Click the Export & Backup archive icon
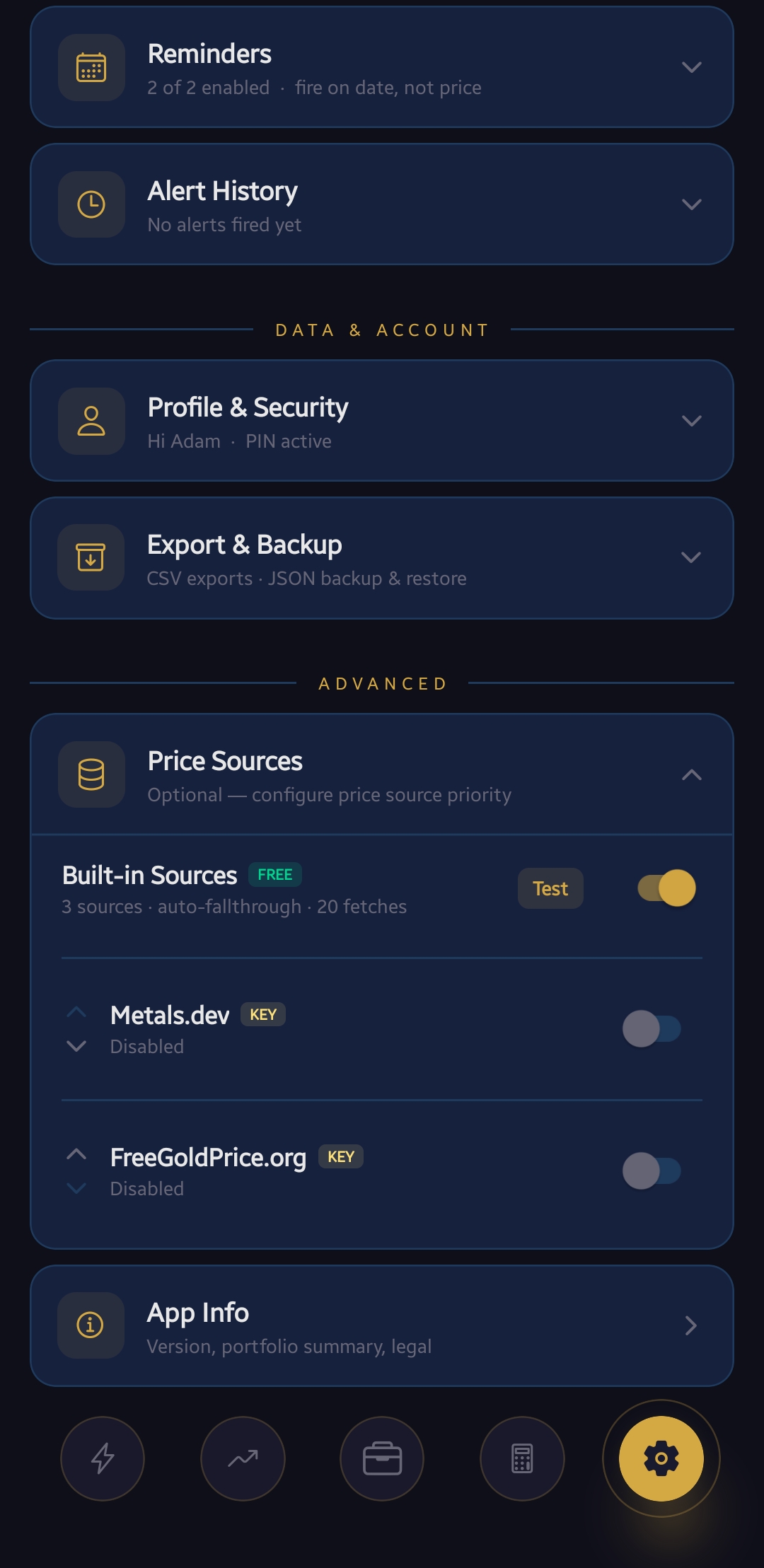The width and height of the screenshot is (764, 1568). 91,558
